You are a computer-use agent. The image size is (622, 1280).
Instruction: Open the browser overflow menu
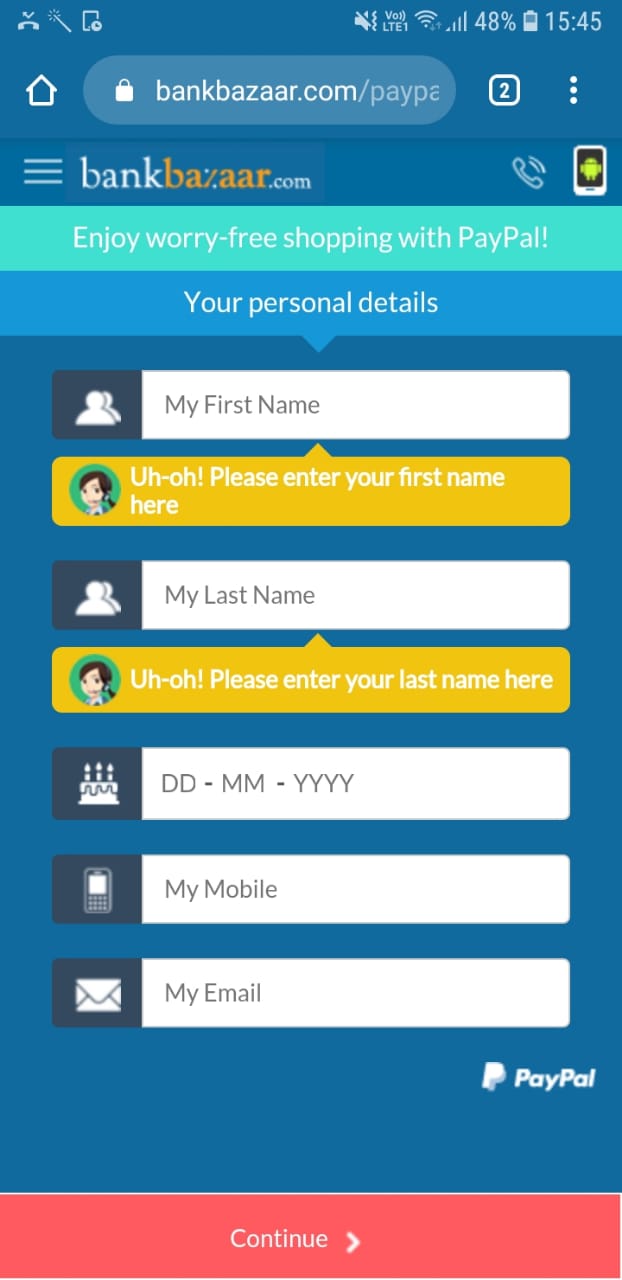573,91
